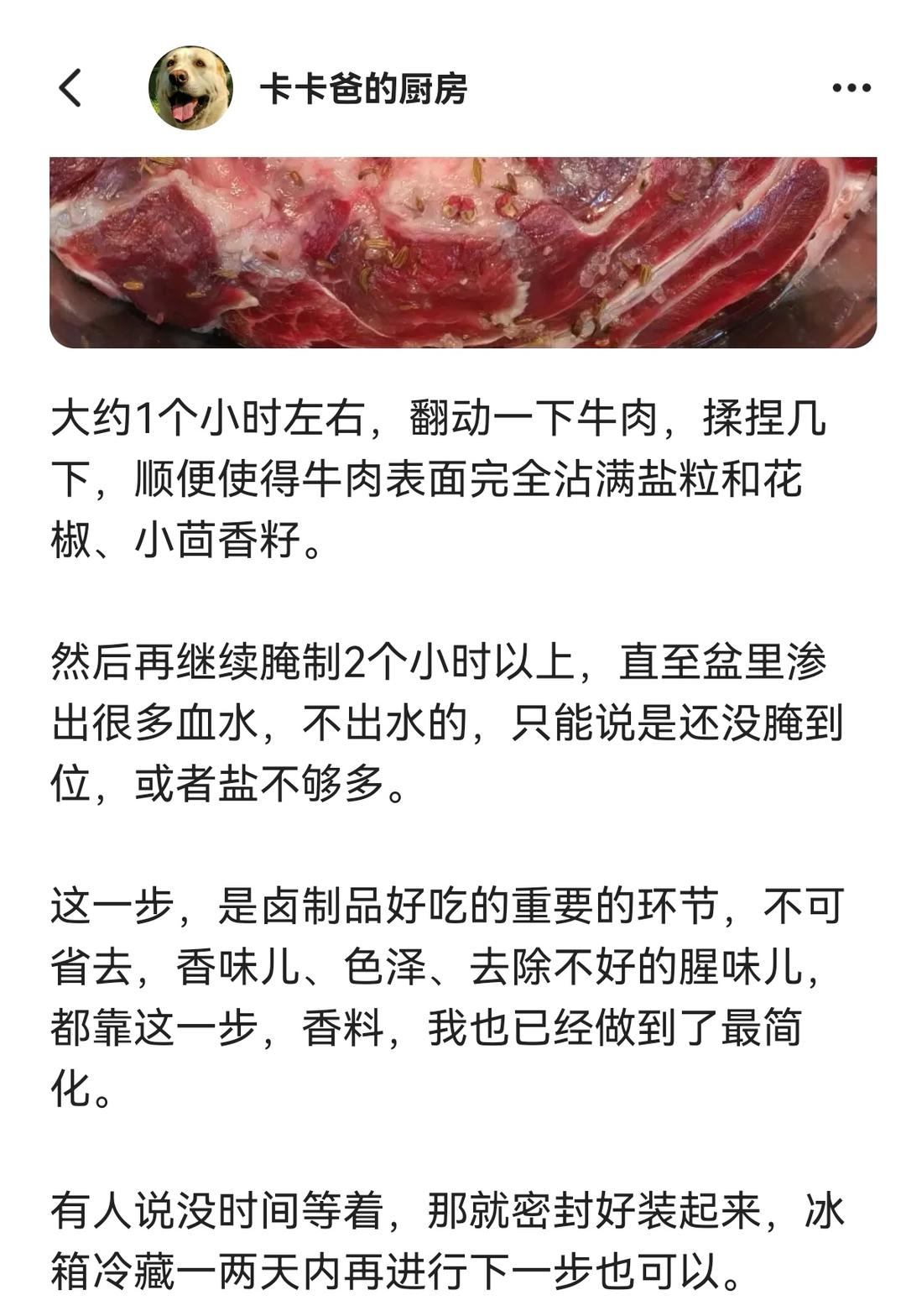Click the header bar of the article

click(453, 86)
